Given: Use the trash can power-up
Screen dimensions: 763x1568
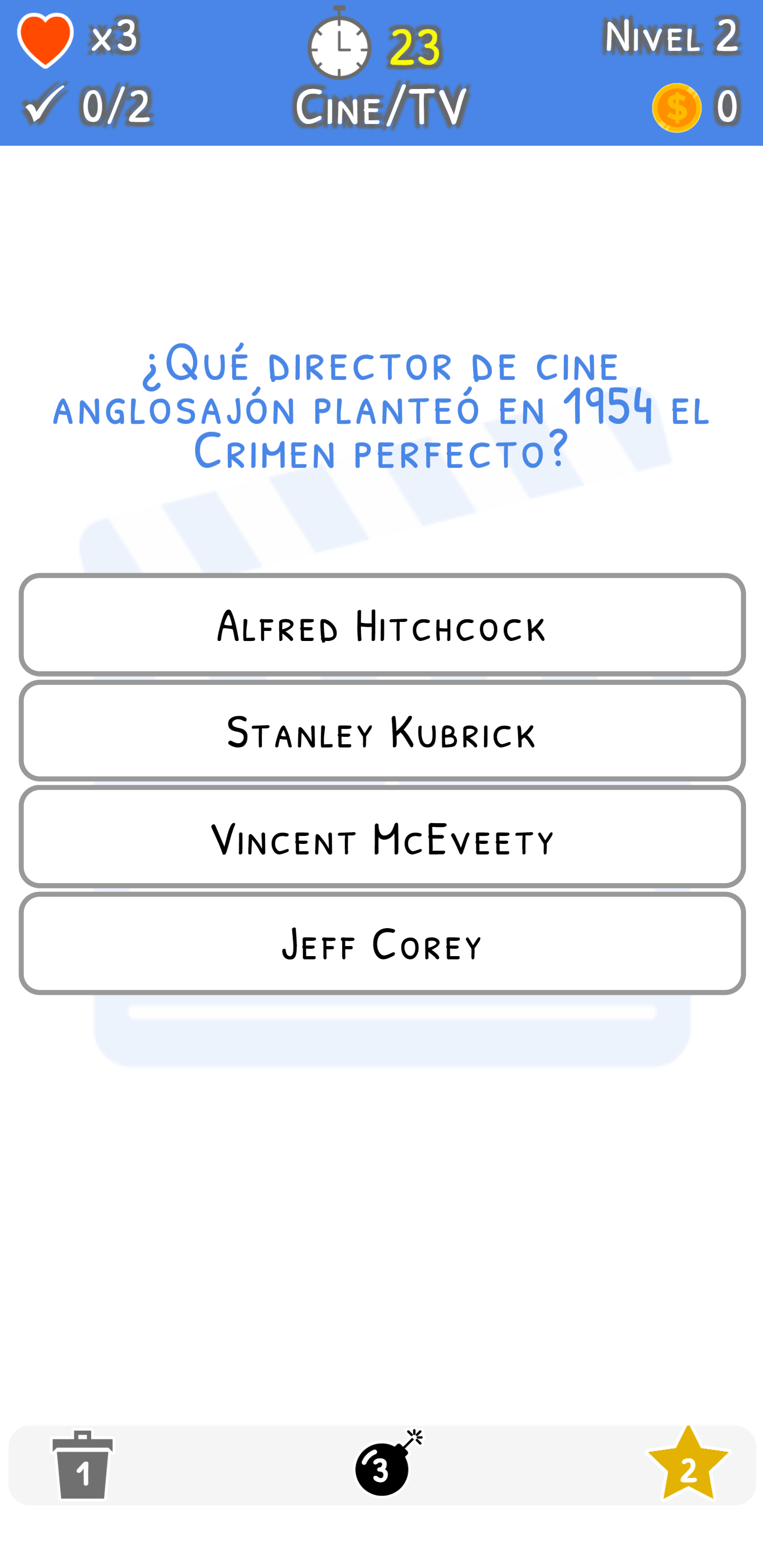Looking at the screenshot, I should click(x=83, y=1465).
